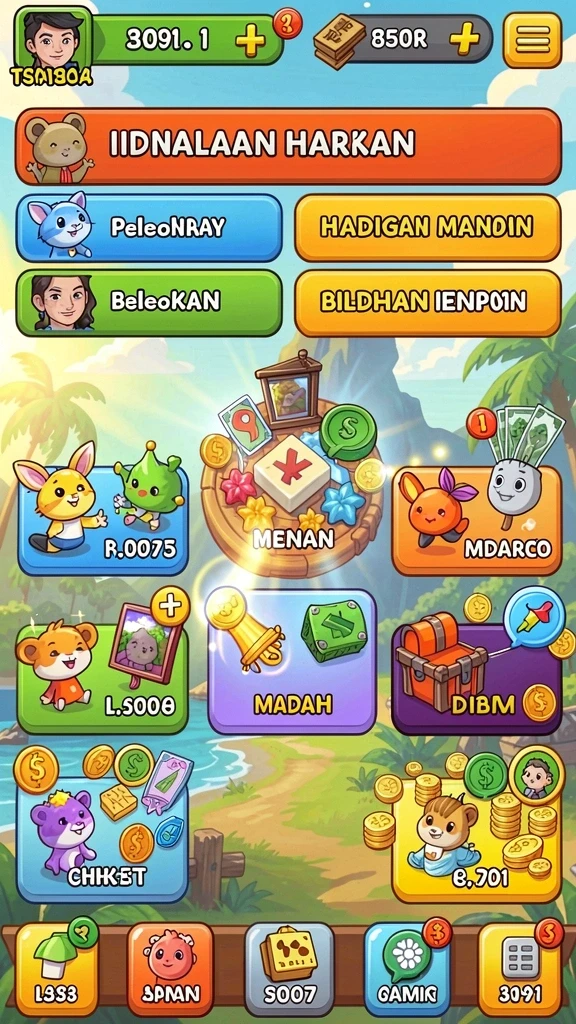Switch to the S007 tab

289,969
